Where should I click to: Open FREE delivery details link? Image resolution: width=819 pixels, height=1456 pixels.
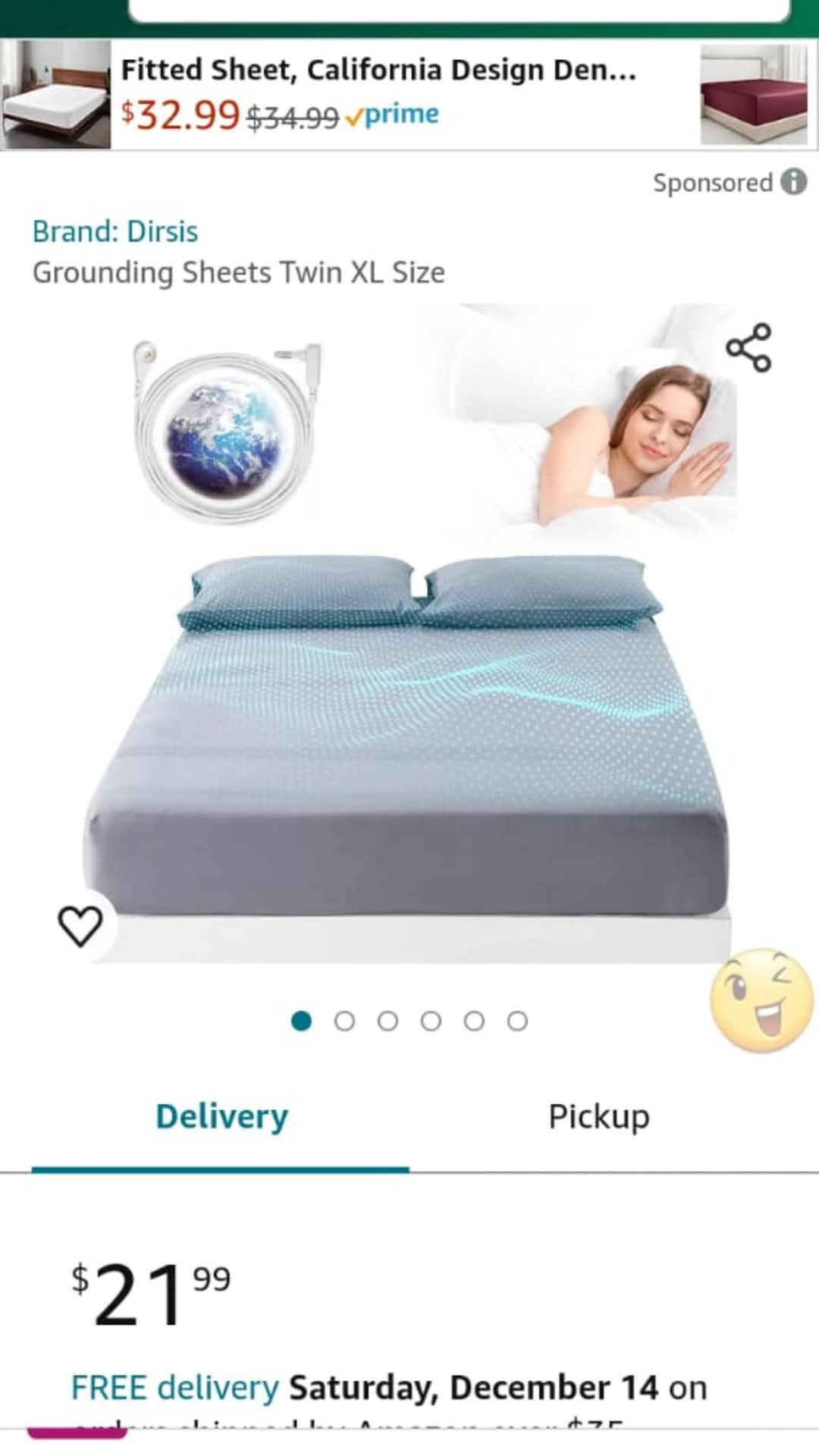click(174, 1388)
